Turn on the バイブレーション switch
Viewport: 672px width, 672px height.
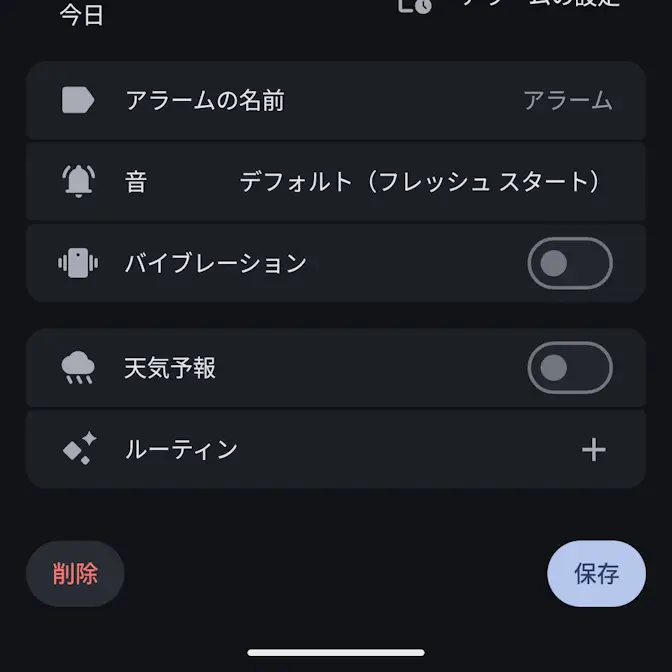pos(569,263)
